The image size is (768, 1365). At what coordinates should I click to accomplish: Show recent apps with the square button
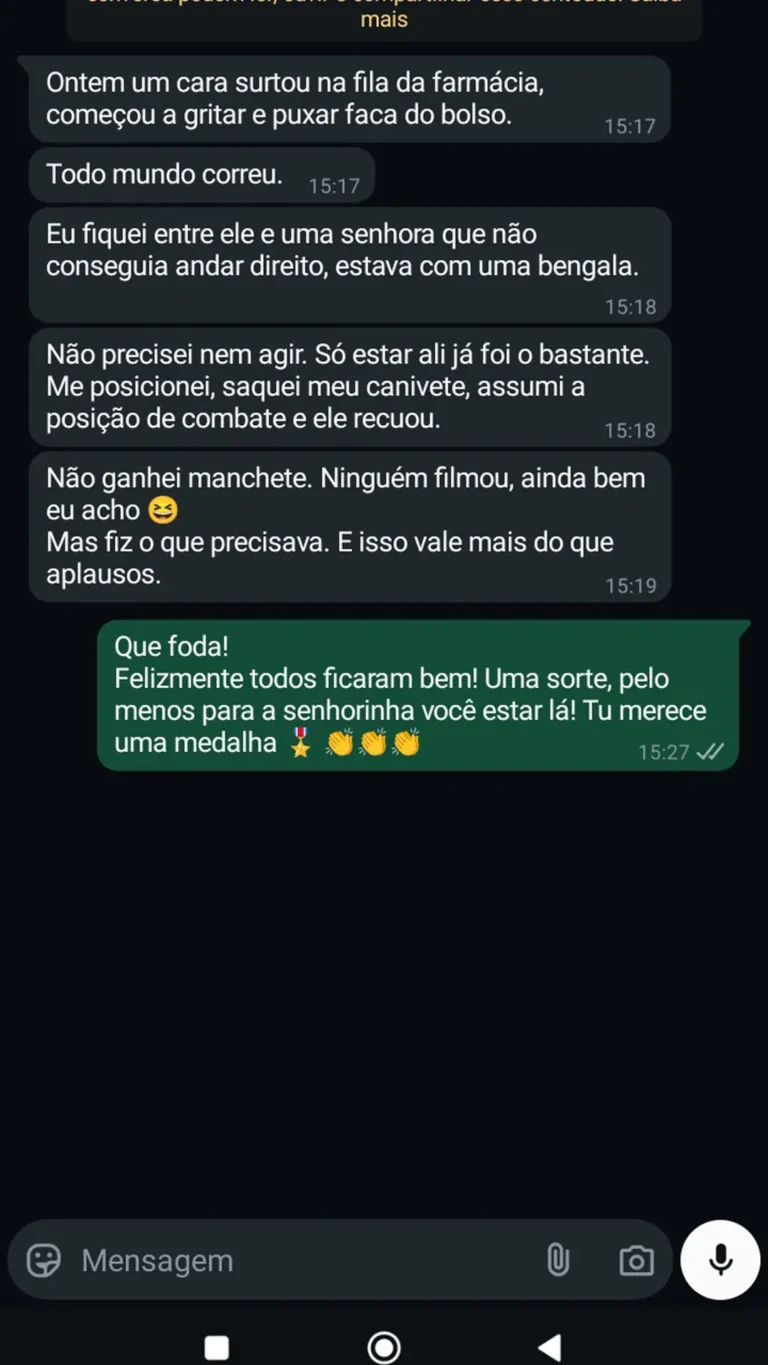coord(217,1347)
